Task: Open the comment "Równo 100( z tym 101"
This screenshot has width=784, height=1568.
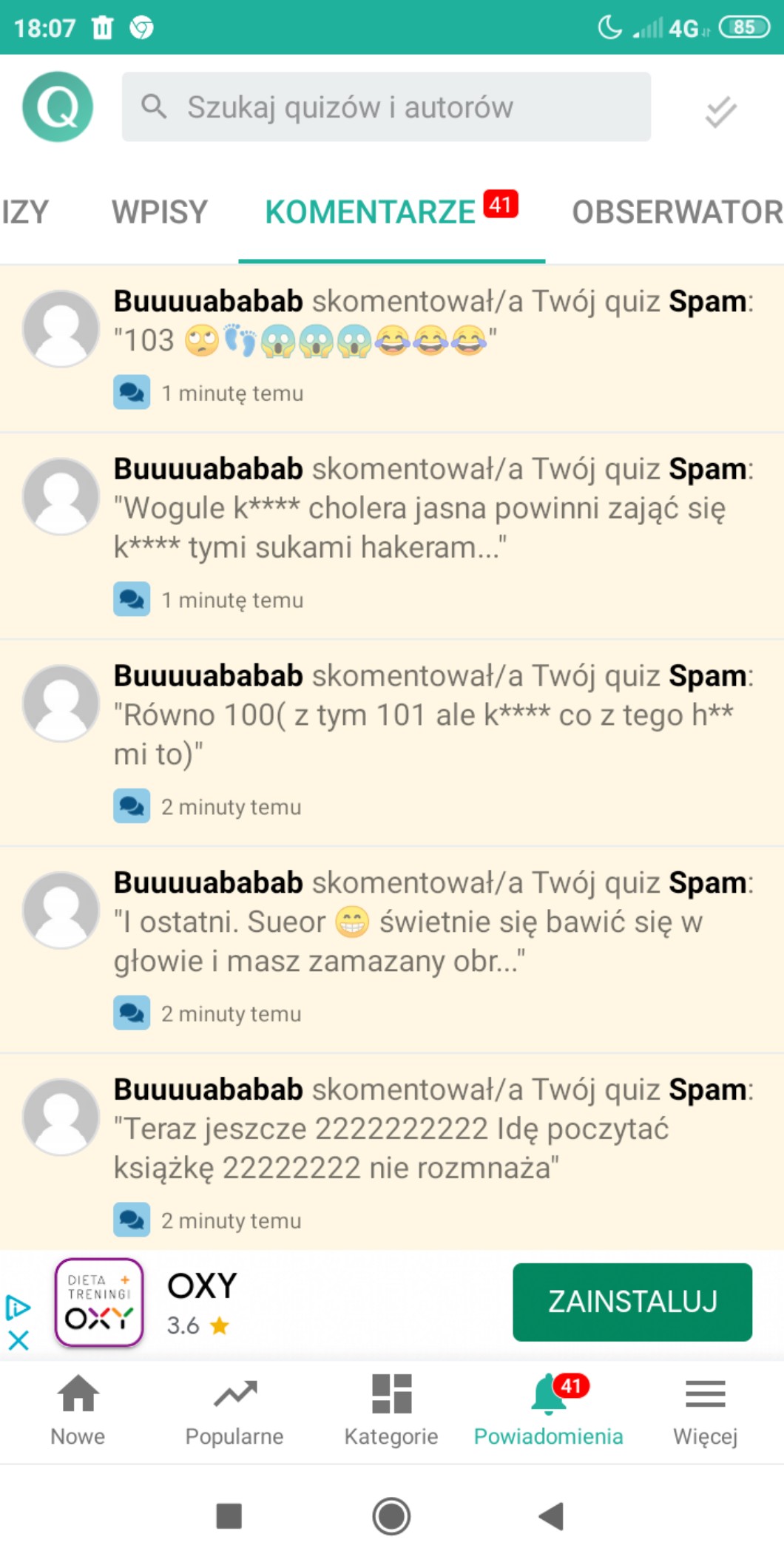Action: (x=433, y=734)
